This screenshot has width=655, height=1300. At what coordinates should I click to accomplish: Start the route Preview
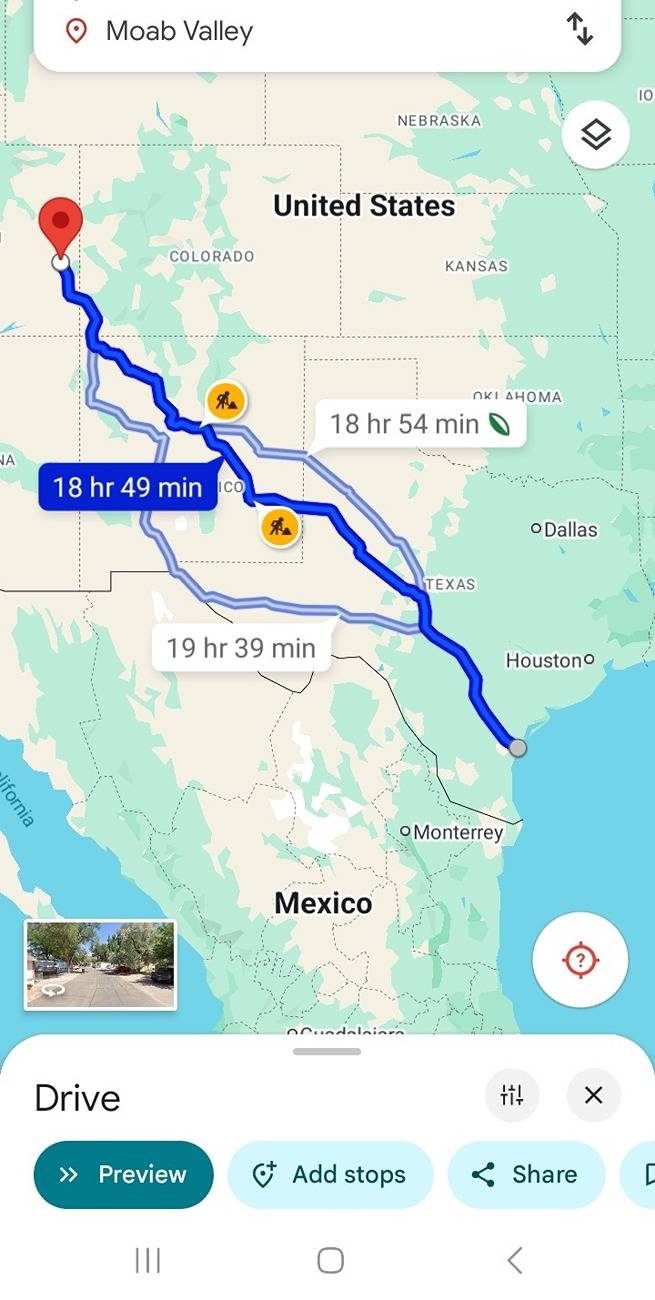coord(123,1174)
